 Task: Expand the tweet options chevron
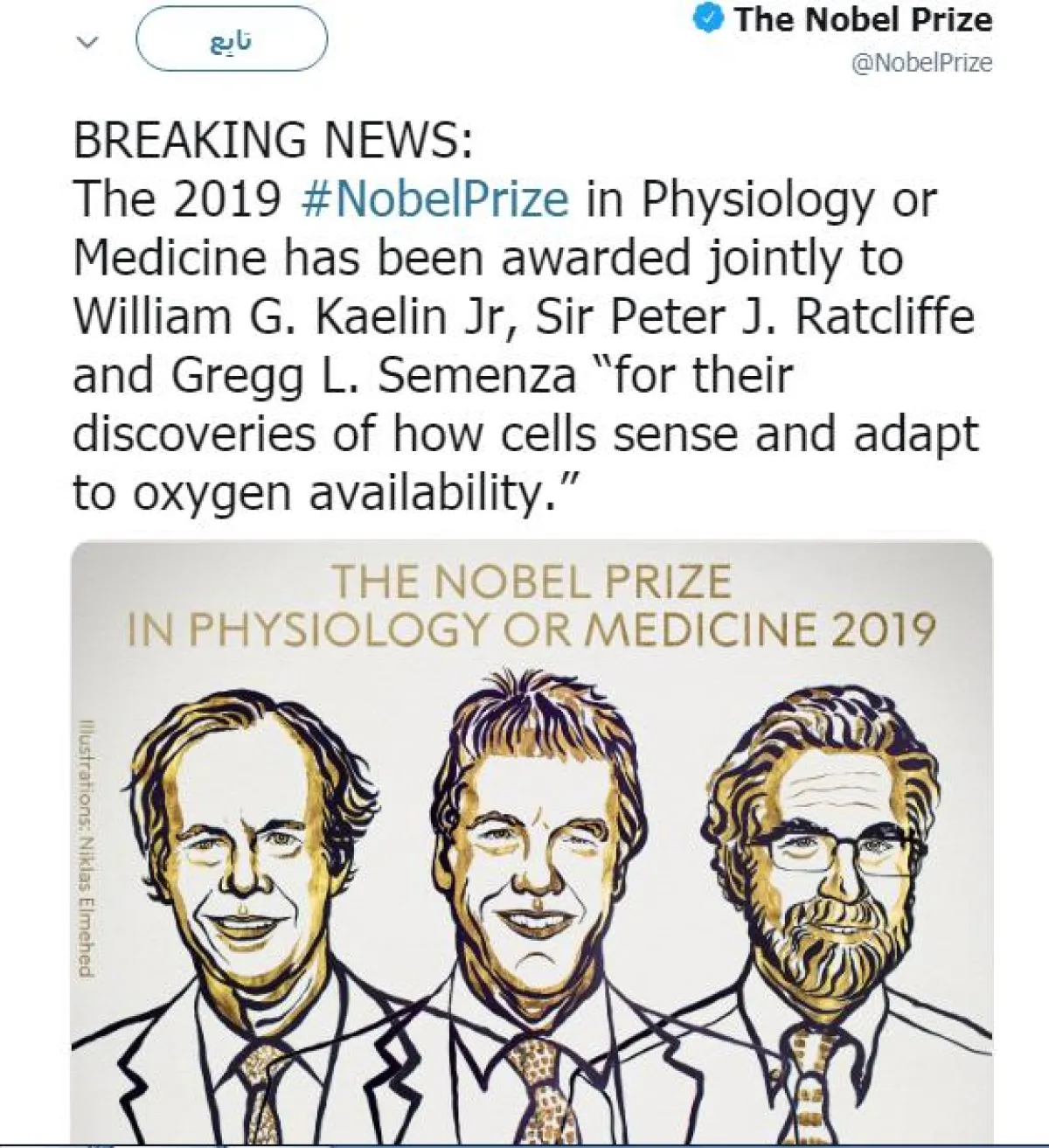pyautogui.click(x=85, y=41)
